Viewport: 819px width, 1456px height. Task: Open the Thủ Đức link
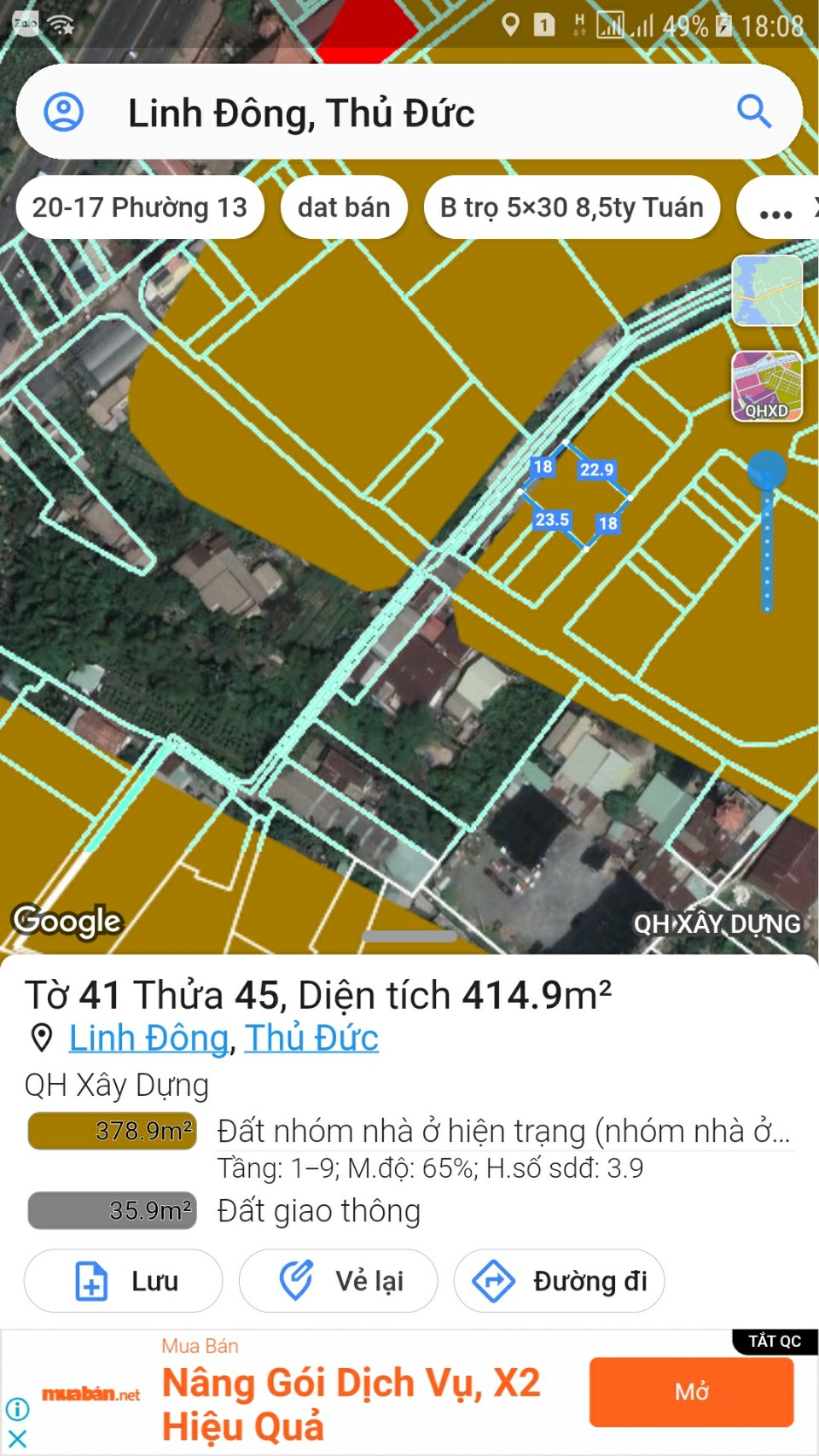coord(312,1039)
